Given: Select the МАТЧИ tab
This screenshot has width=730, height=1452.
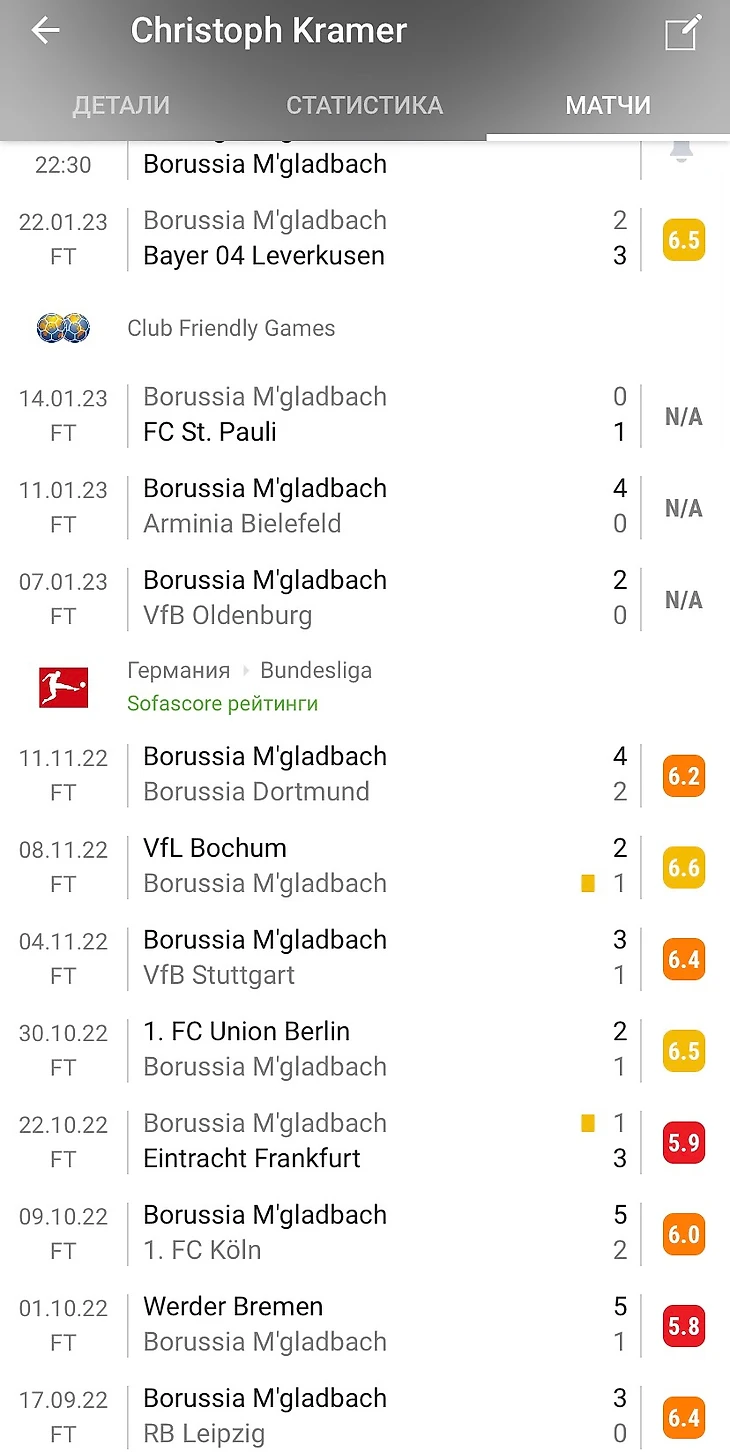Looking at the screenshot, I should (607, 105).
